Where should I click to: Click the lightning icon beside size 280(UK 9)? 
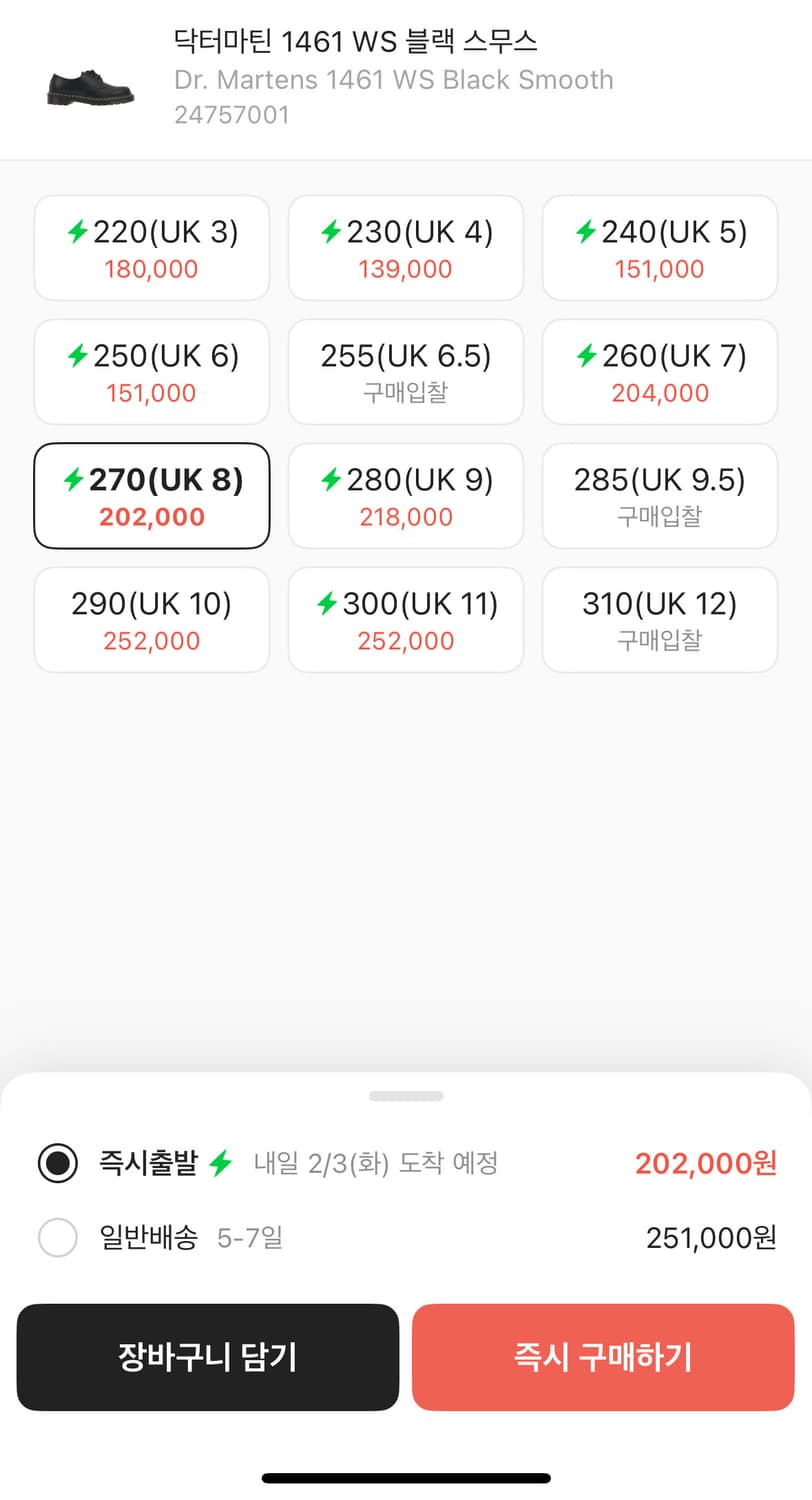[330, 480]
